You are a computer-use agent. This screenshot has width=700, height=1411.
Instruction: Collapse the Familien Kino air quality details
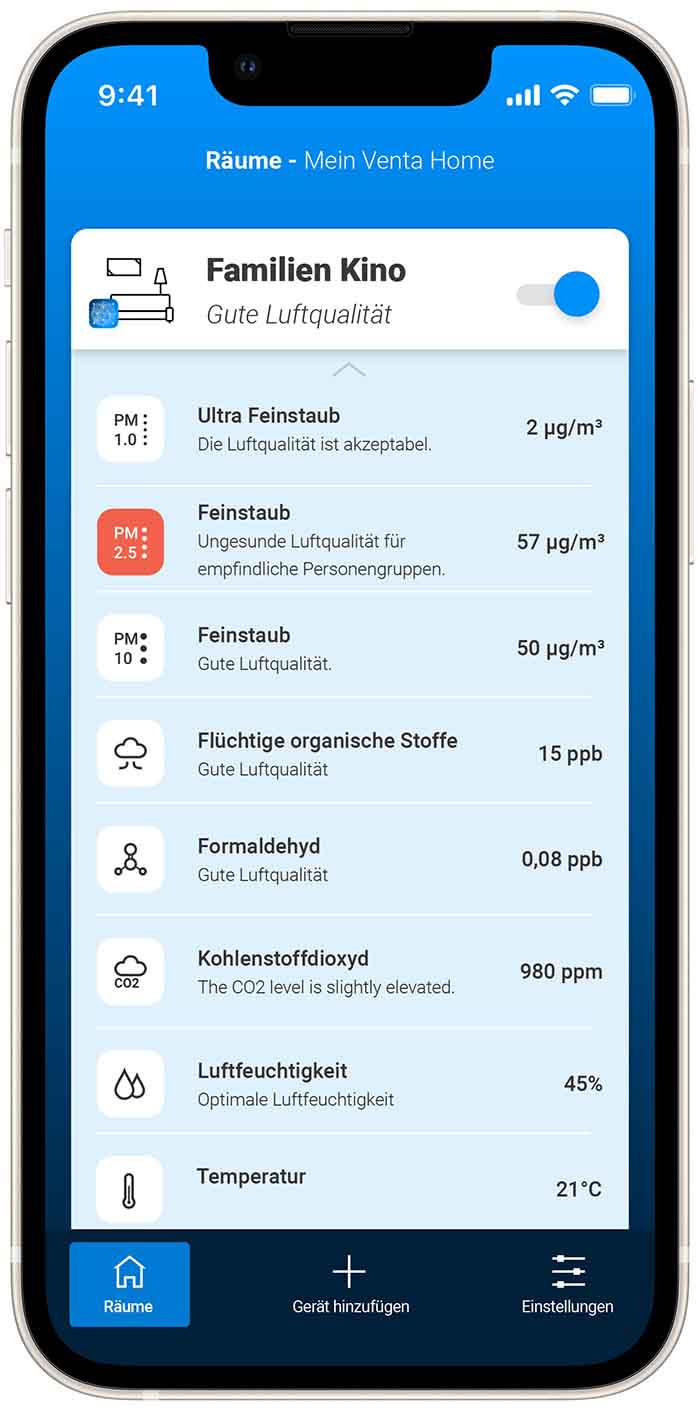pos(349,370)
